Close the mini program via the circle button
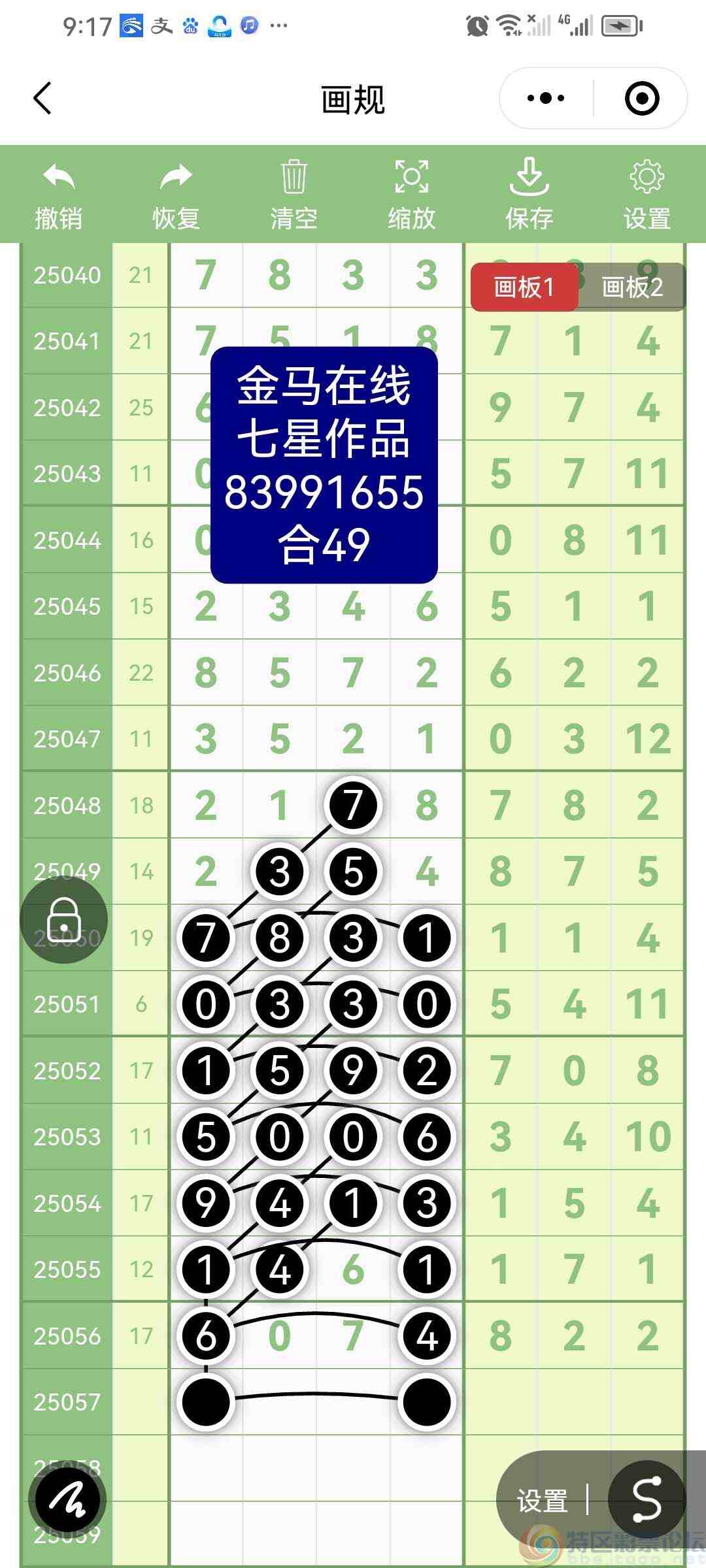The image size is (706, 1568). coord(643,97)
